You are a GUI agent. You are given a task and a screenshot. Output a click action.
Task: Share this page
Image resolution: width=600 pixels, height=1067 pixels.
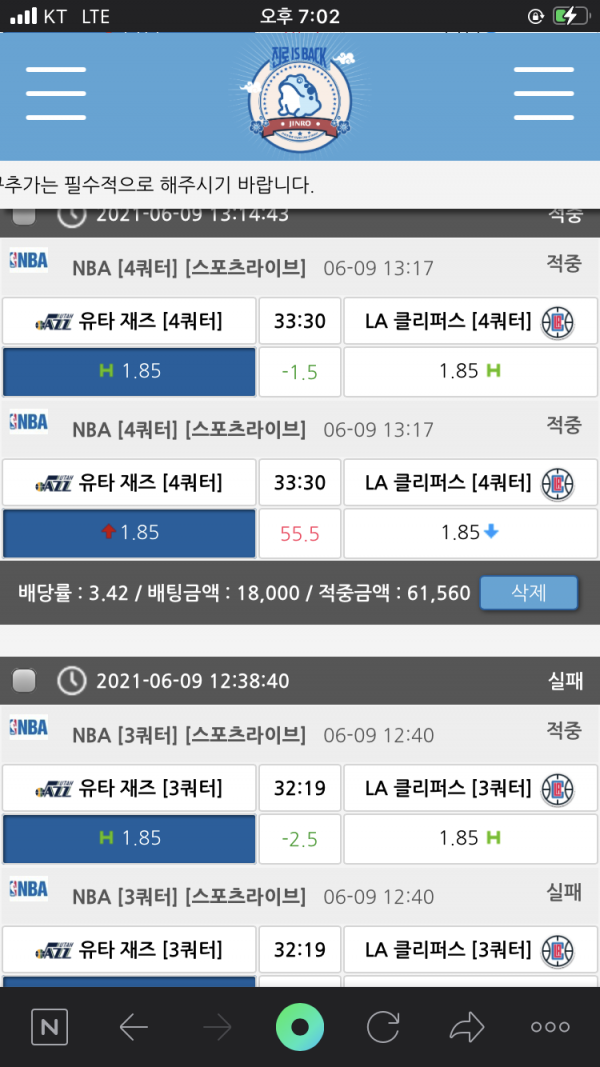(x=466, y=1027)
